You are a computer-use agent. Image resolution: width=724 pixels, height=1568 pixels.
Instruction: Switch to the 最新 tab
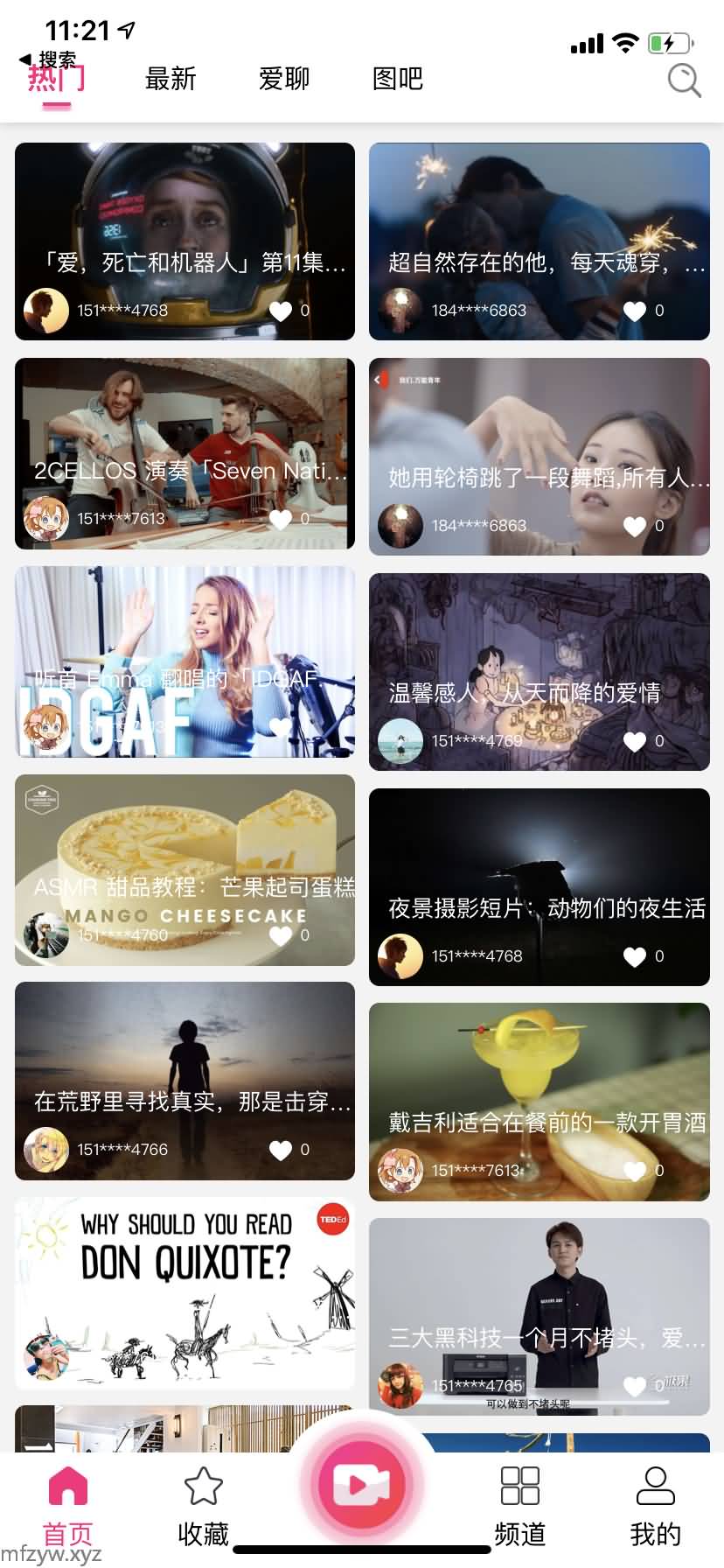click(x=171, y=79)
